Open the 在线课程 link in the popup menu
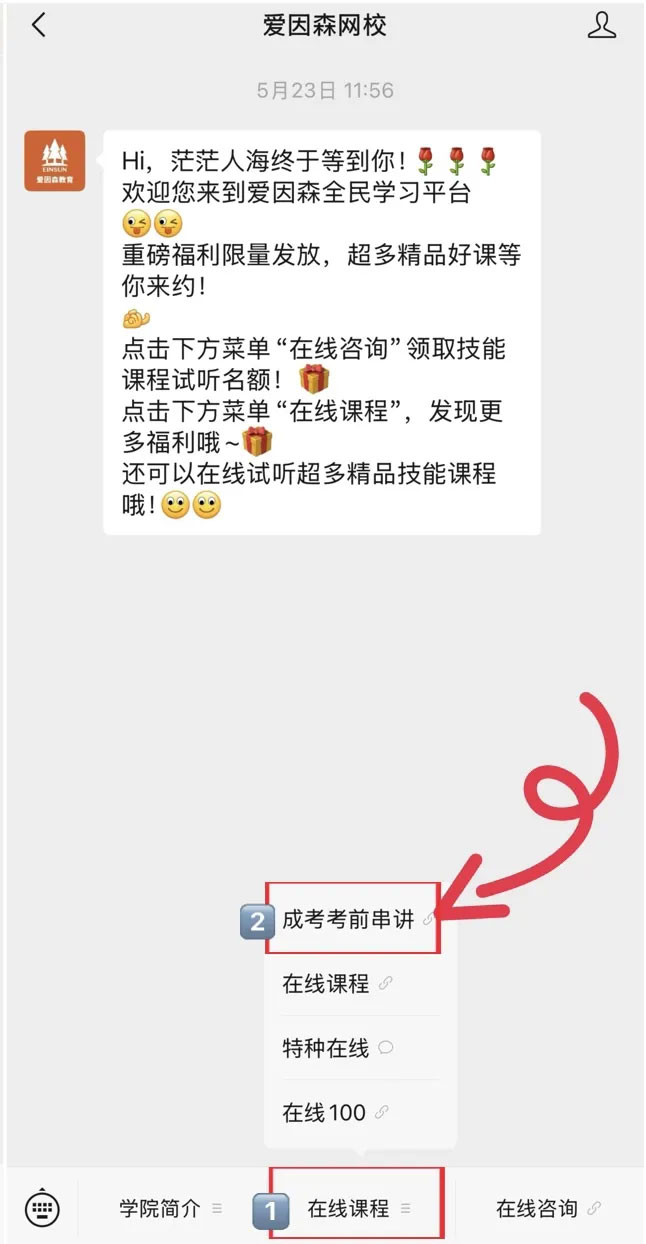The width and height of the screenshot is (646, 1244). (x=336, y=983)
